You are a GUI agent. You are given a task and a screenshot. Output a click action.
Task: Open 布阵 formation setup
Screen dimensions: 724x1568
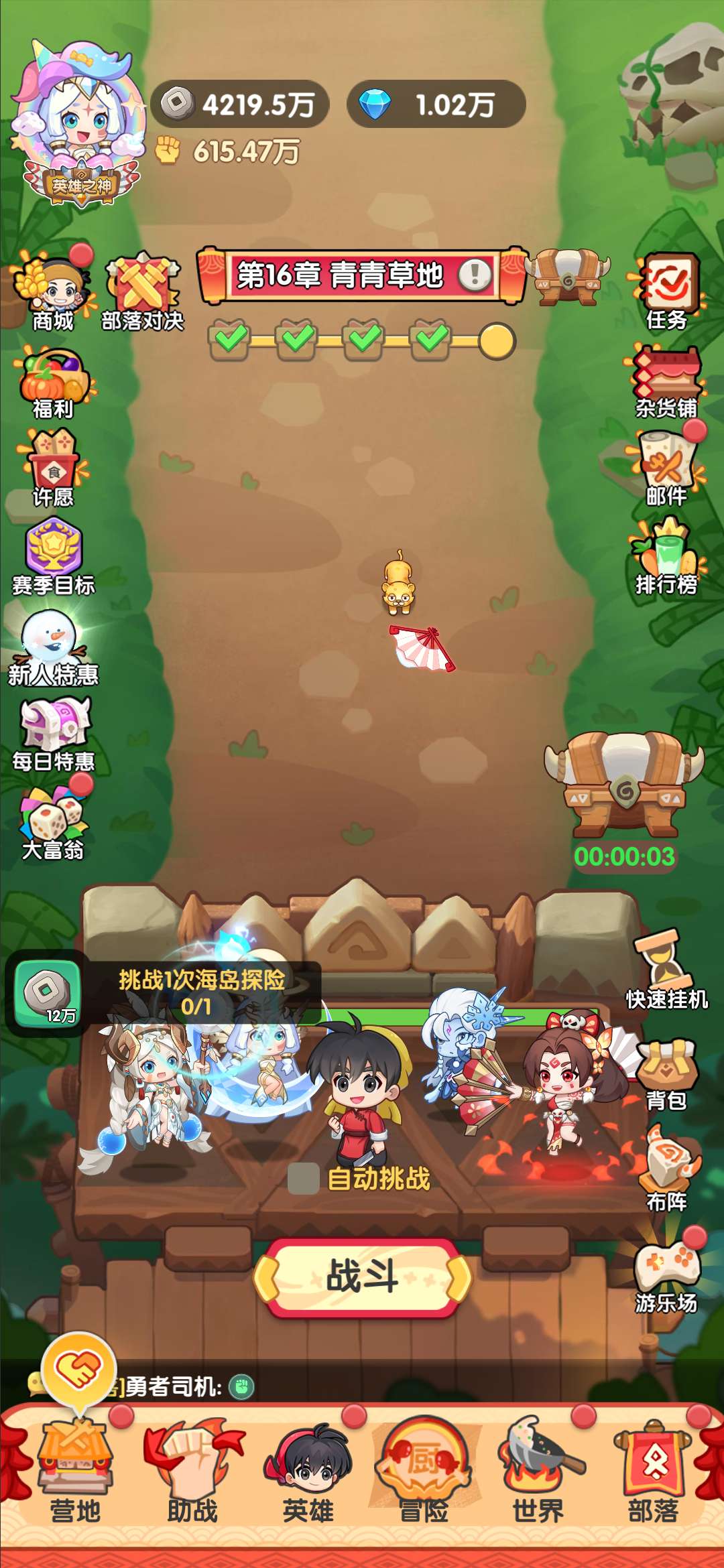667,1167
